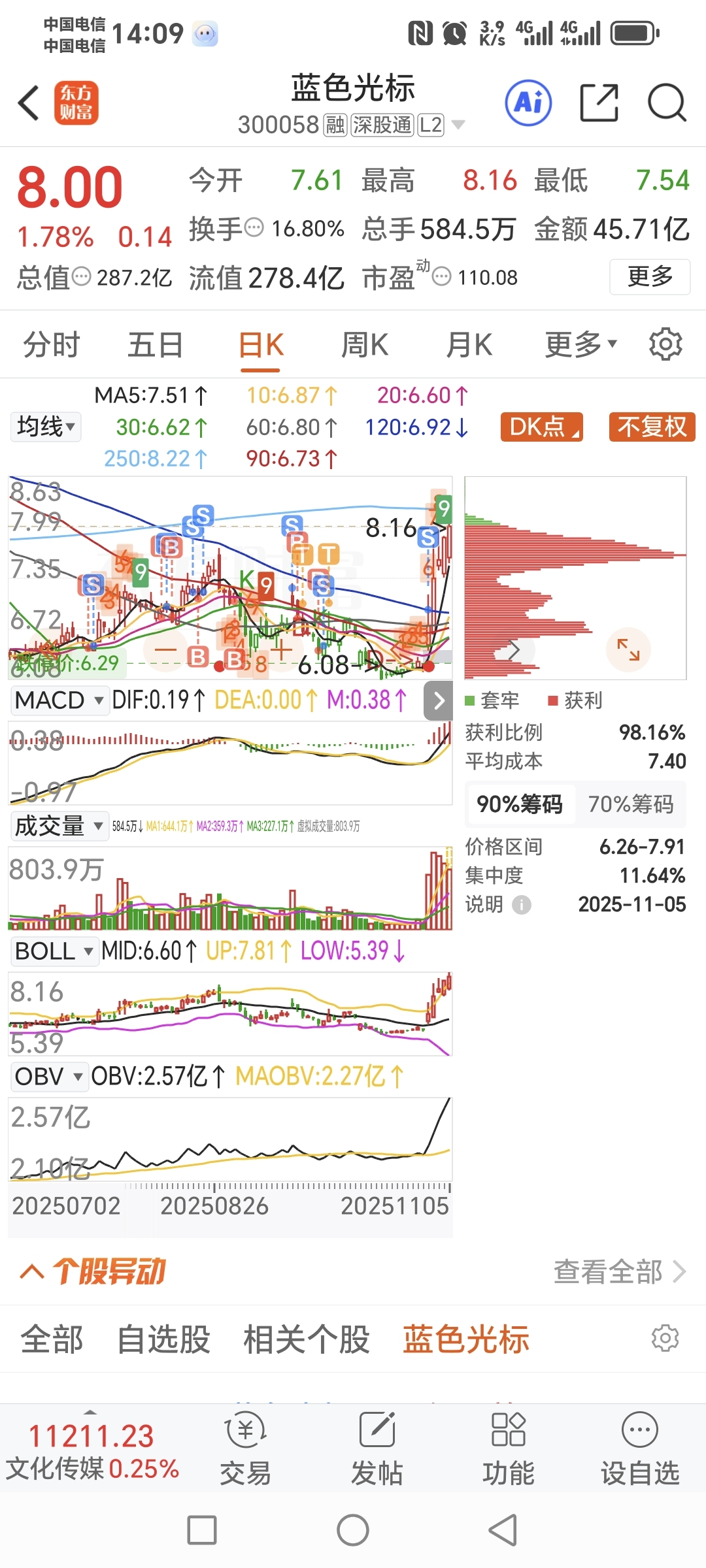Screen dimensions: 706x1568
Task: Change the 不复权 adjustment setting
Action: pos(652,427)
